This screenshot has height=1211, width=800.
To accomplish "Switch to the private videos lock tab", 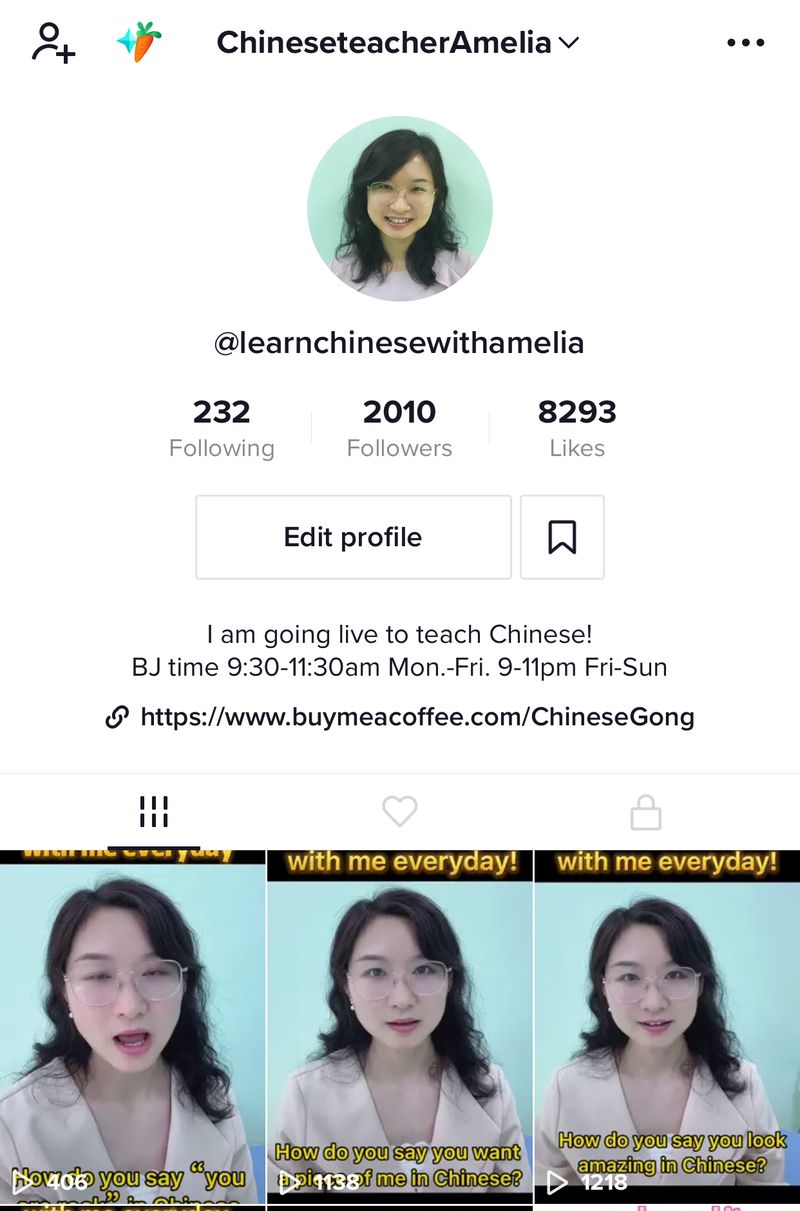I will click(x=646, y=812).
